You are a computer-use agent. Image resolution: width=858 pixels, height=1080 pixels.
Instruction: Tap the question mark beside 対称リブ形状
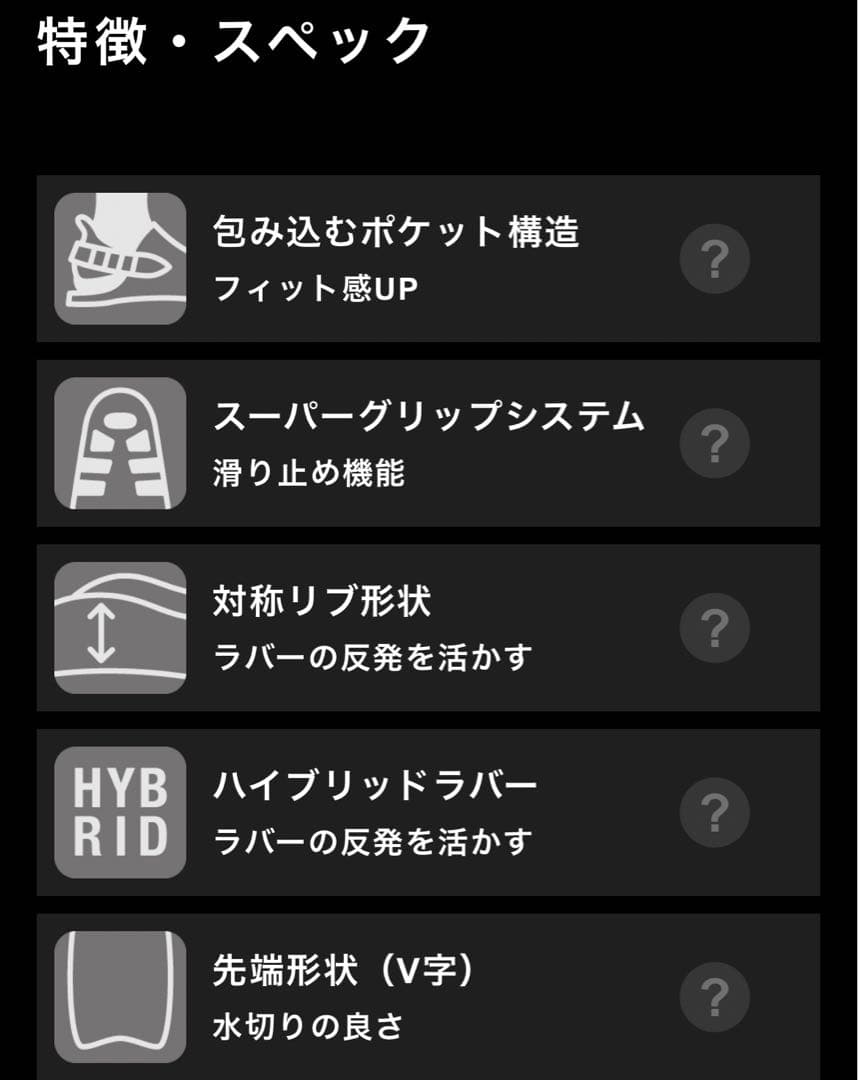[714, 628]
